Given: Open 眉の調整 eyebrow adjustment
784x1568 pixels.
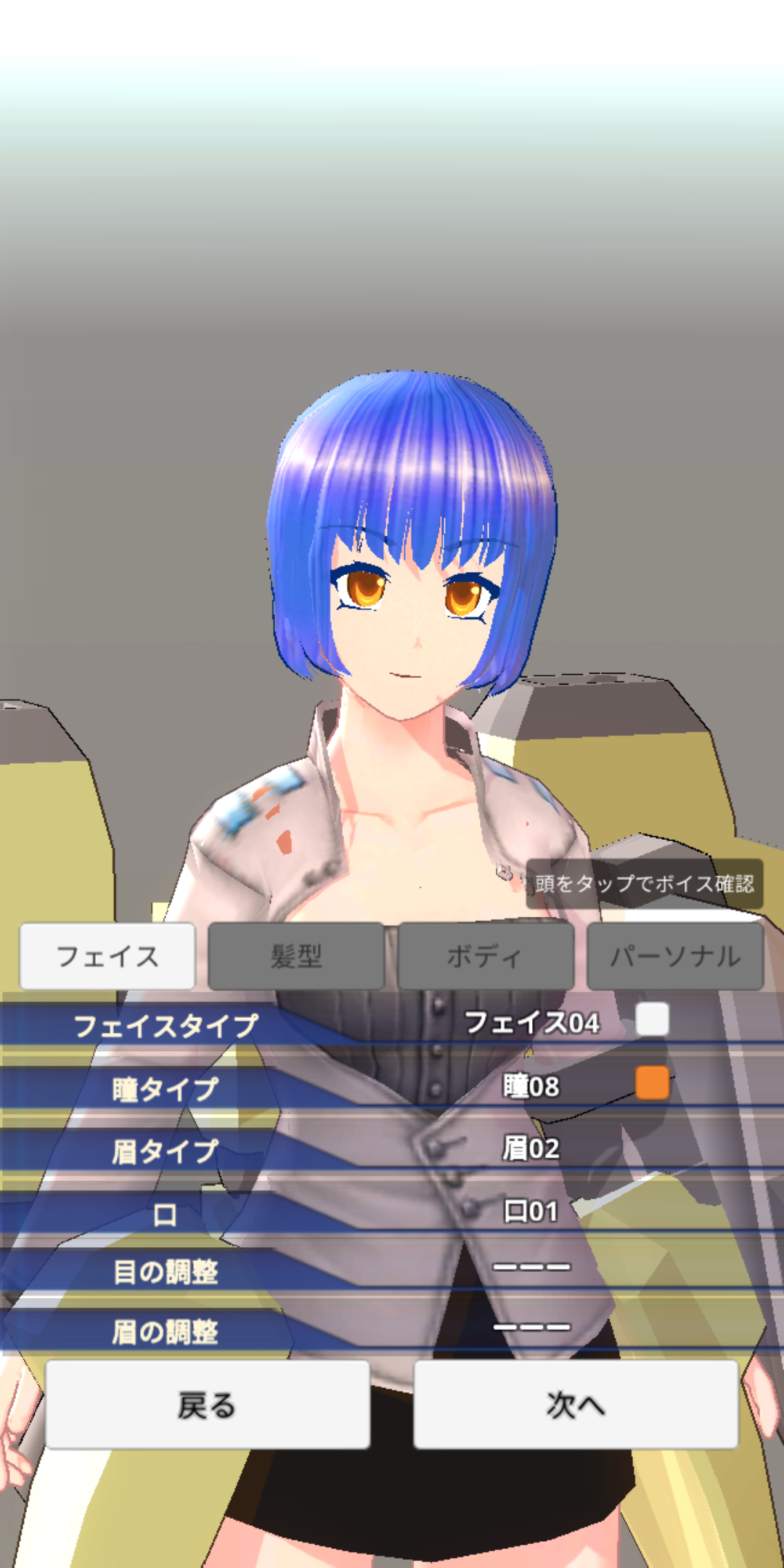Looking at the screenshot, I should [392, 1330].
